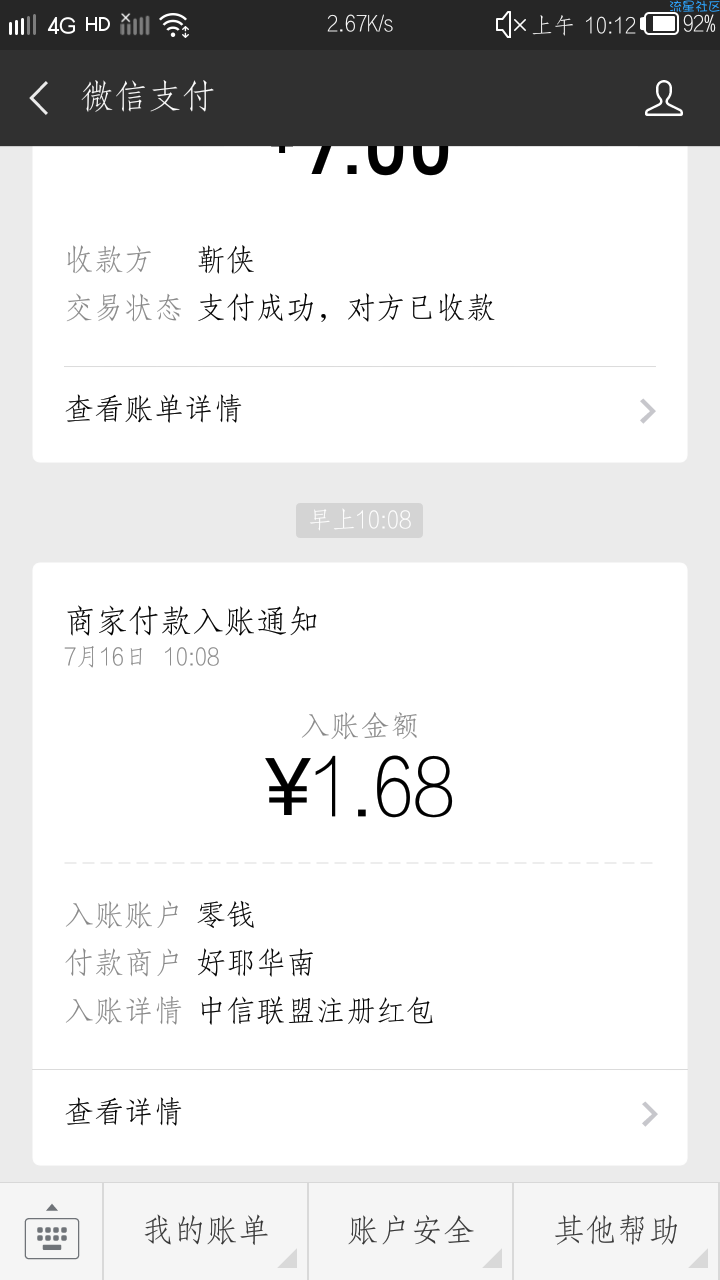The width and height of the screenshot is (720, 1280).
Task: Go back from 微信支付
Action: tap(39, 98)
